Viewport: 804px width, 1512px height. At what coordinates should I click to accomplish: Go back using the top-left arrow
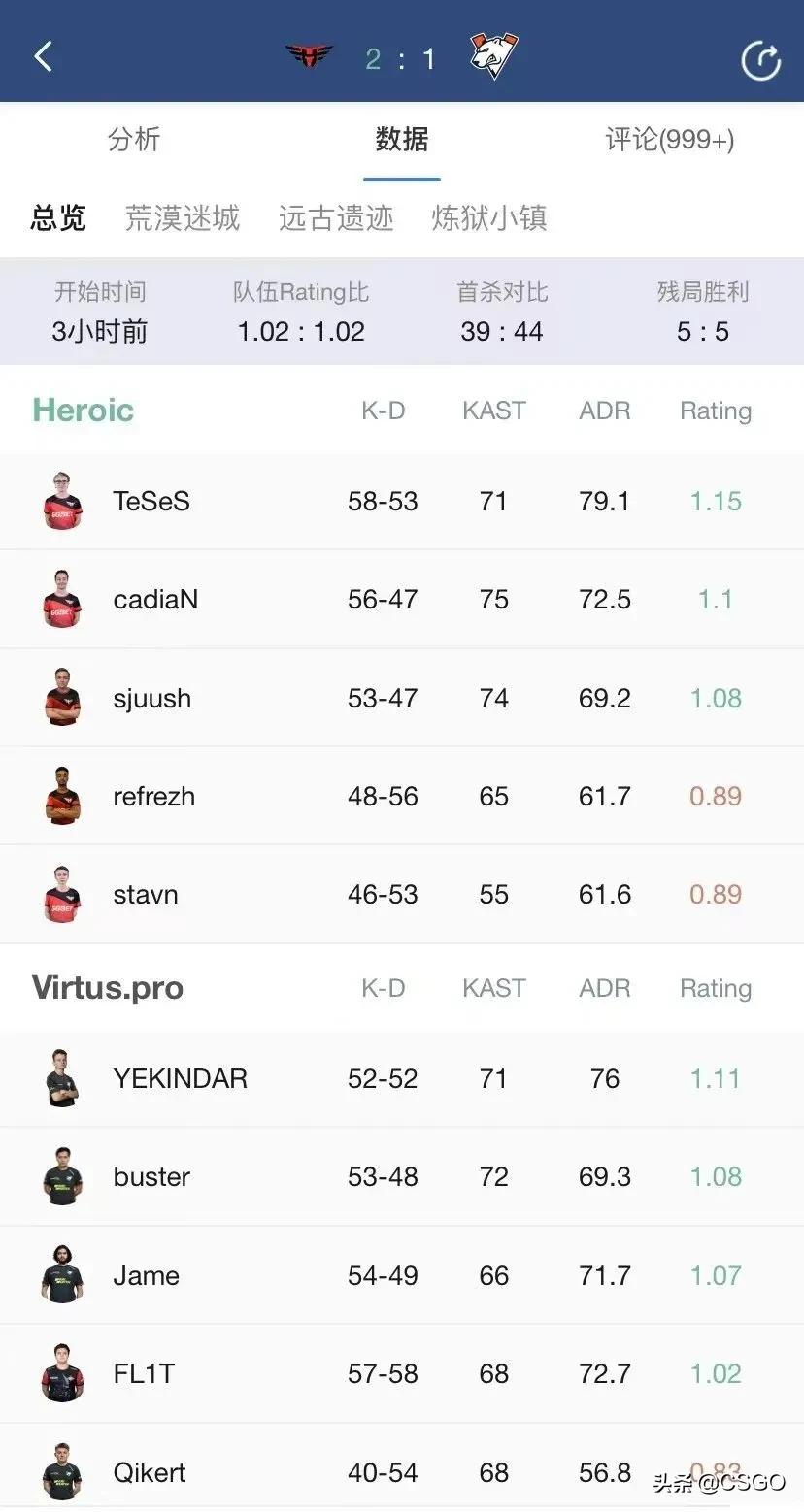pyautogui.click(x=44, y=57)
